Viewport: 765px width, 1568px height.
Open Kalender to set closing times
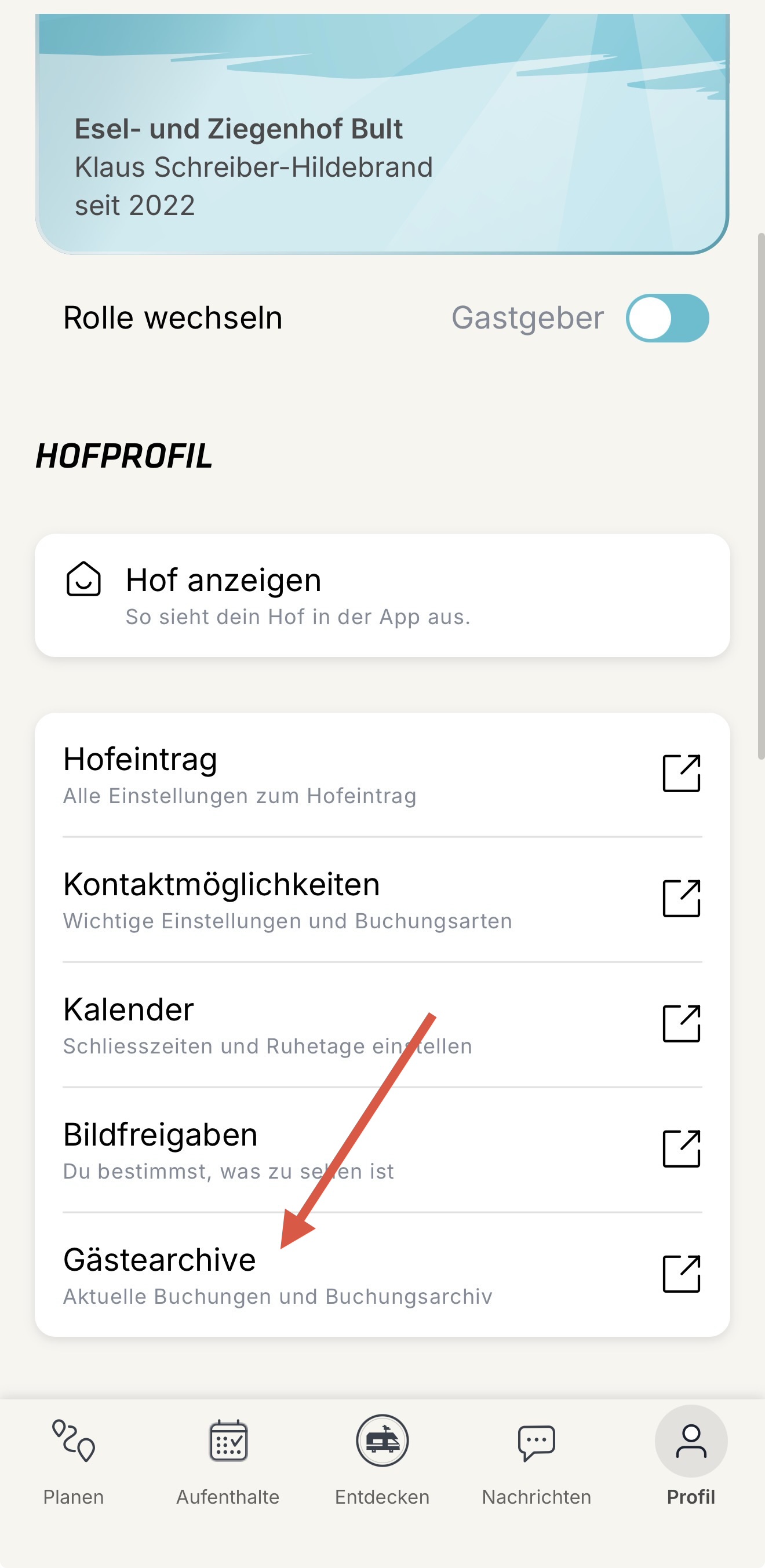(382, 1025)
